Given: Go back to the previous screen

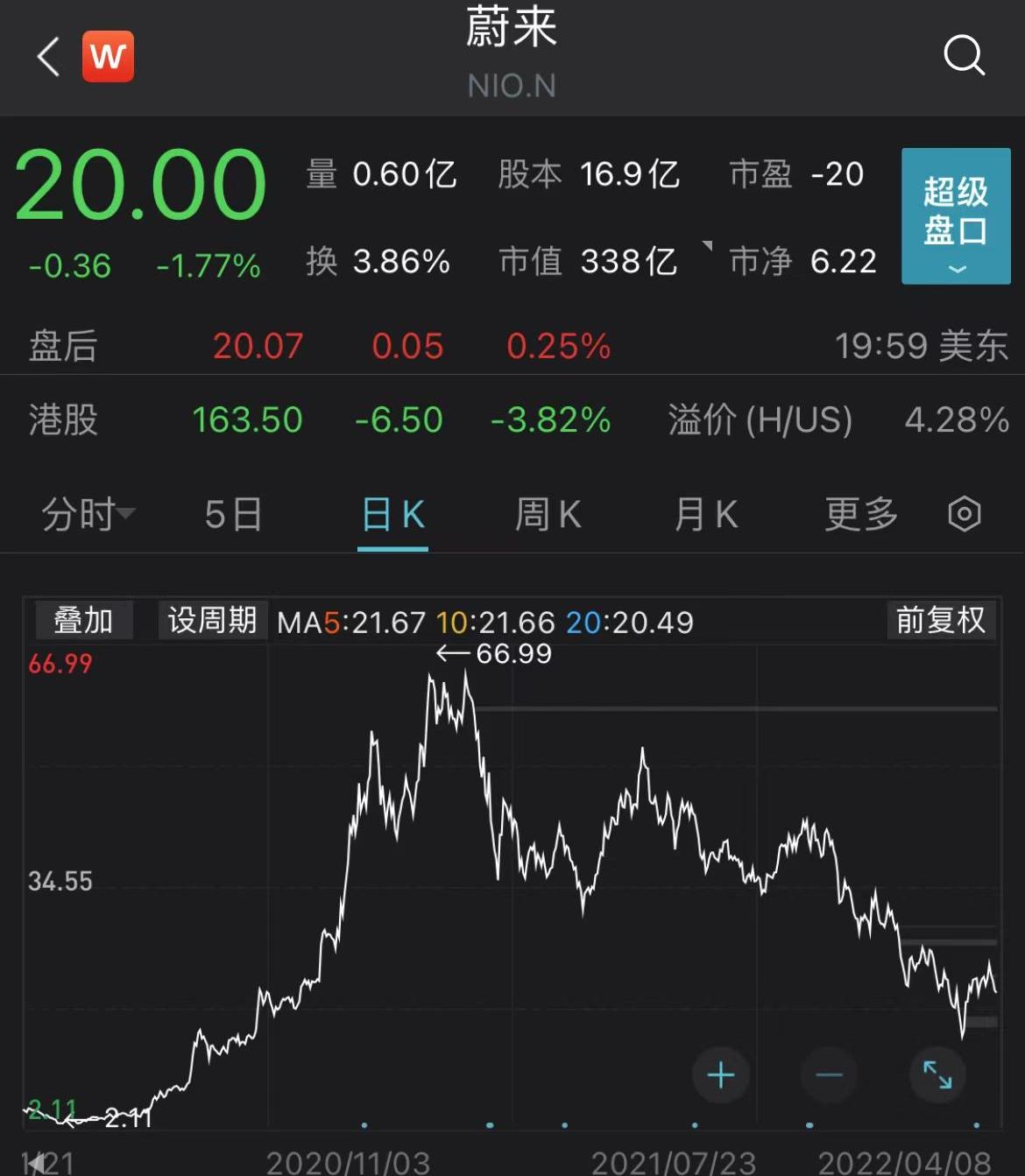Looking at the screenshot, I should 49,57.
